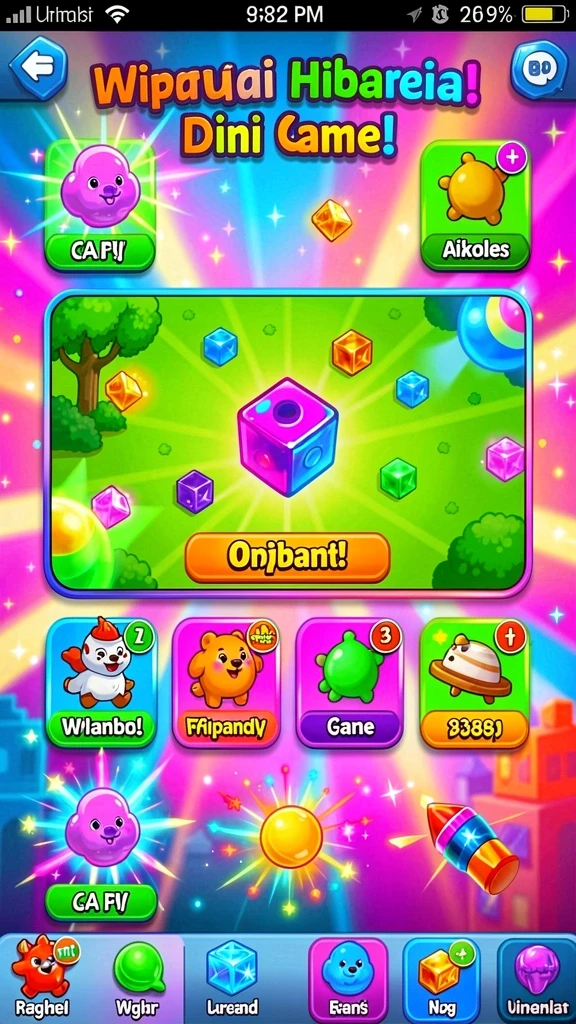The height and width of the screenshot is (1024, 576).
Task: Select the Wlanbo! character card
Action: 101,682
